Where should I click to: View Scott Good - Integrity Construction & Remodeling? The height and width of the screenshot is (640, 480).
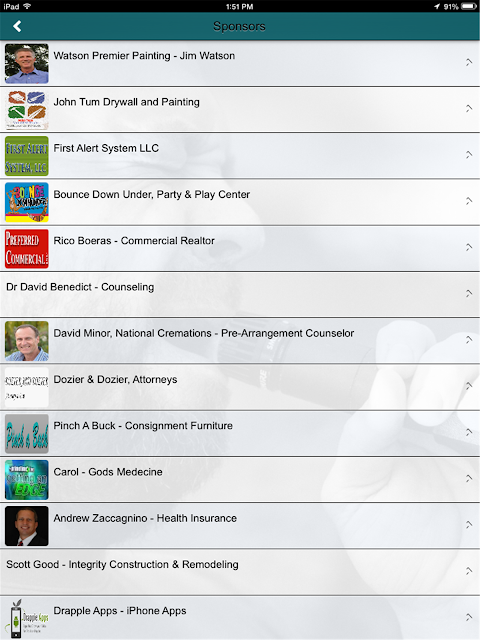click(240, 572)
